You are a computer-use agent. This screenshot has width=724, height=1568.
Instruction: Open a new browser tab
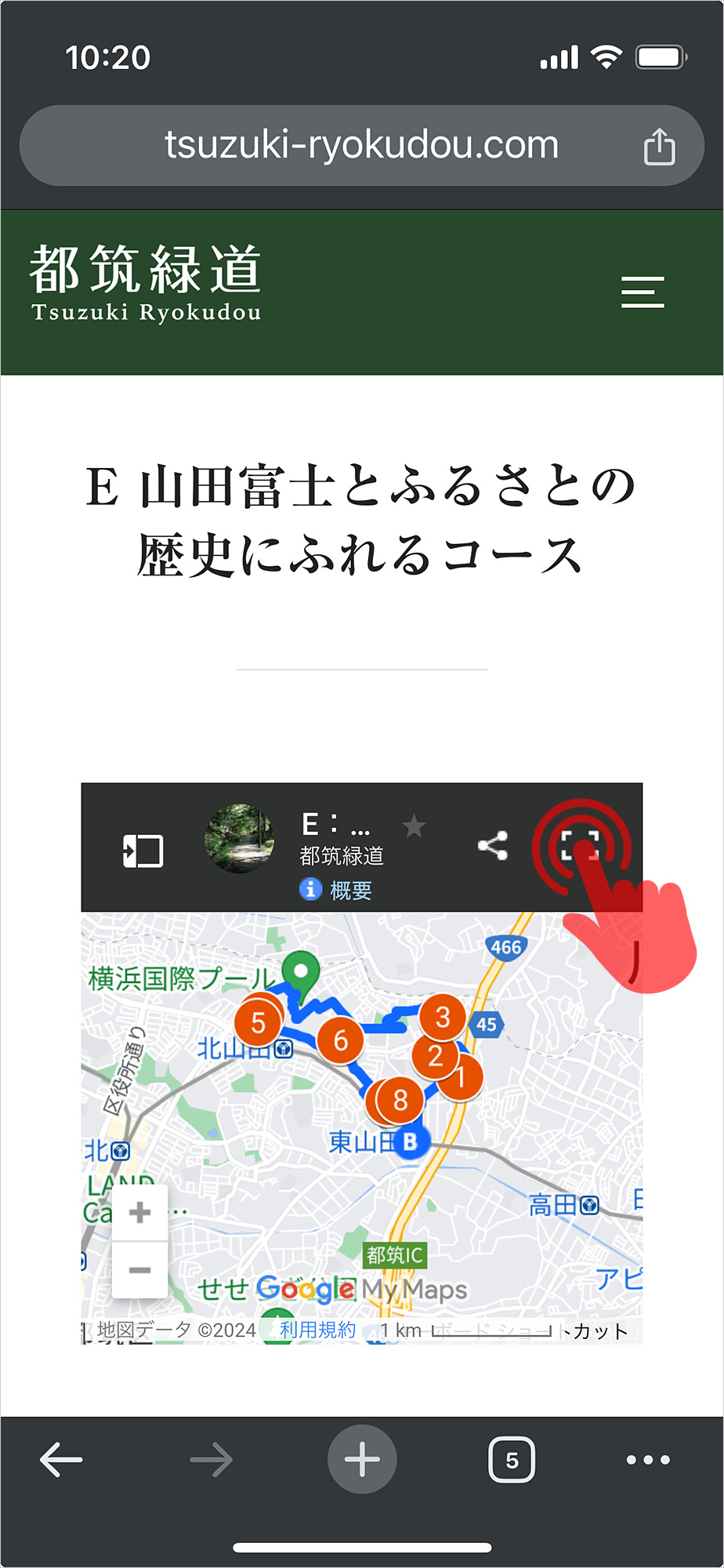click(362, 1460)
